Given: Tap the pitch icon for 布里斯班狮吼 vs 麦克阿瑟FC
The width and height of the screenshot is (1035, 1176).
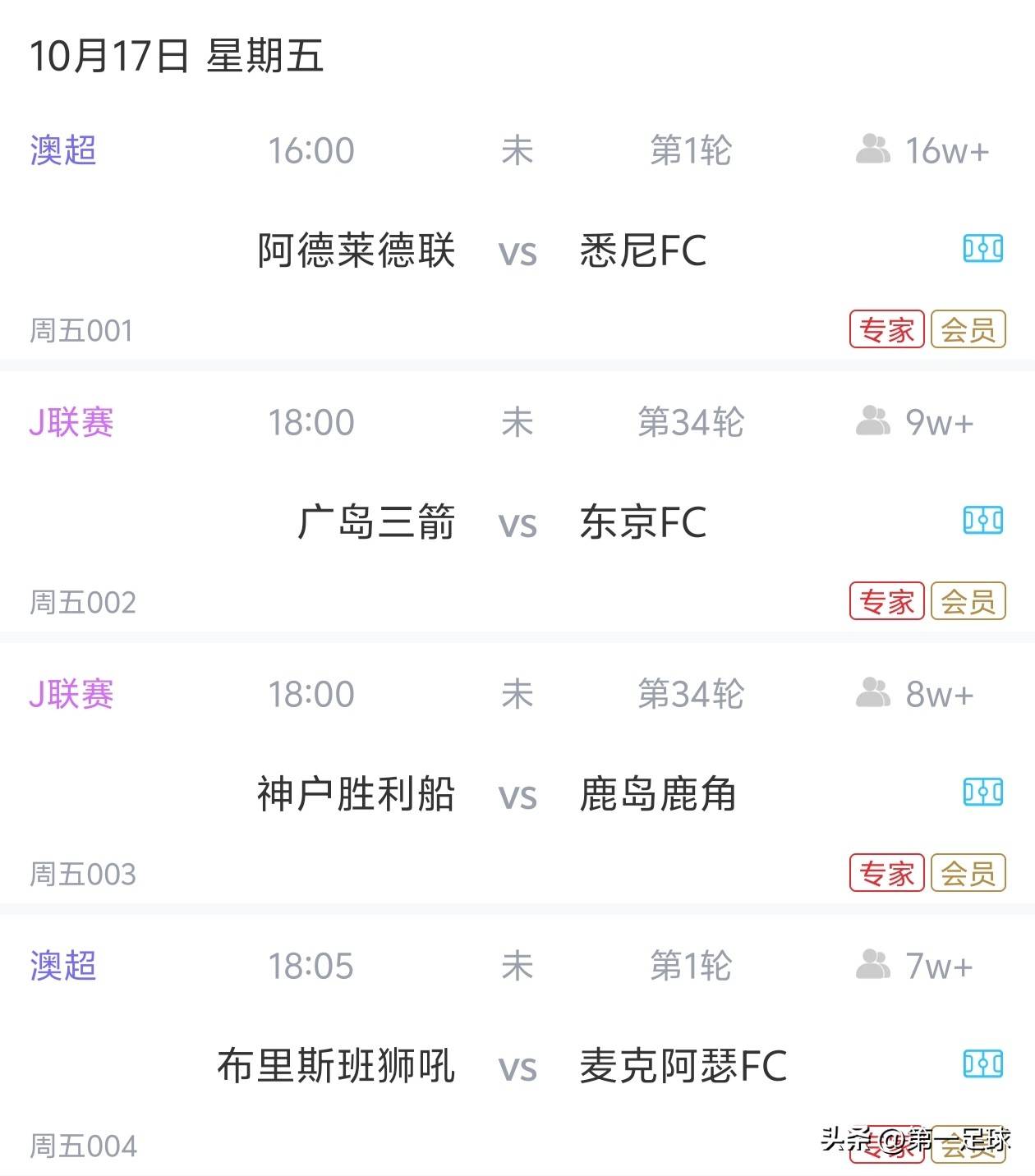Looking at the screenshot, I should pos(982,1064).
